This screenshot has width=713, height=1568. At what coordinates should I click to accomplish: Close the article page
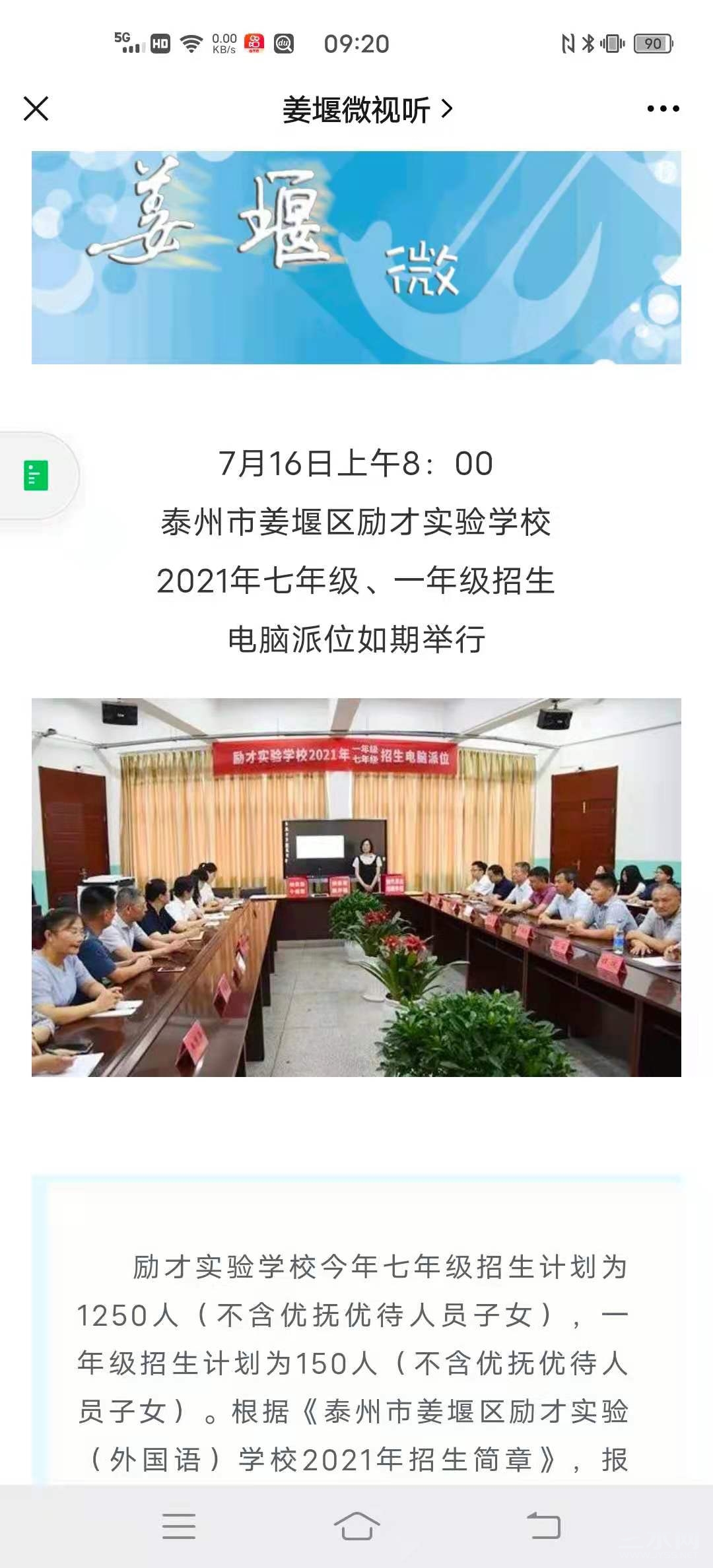click(x=36, y=109)
